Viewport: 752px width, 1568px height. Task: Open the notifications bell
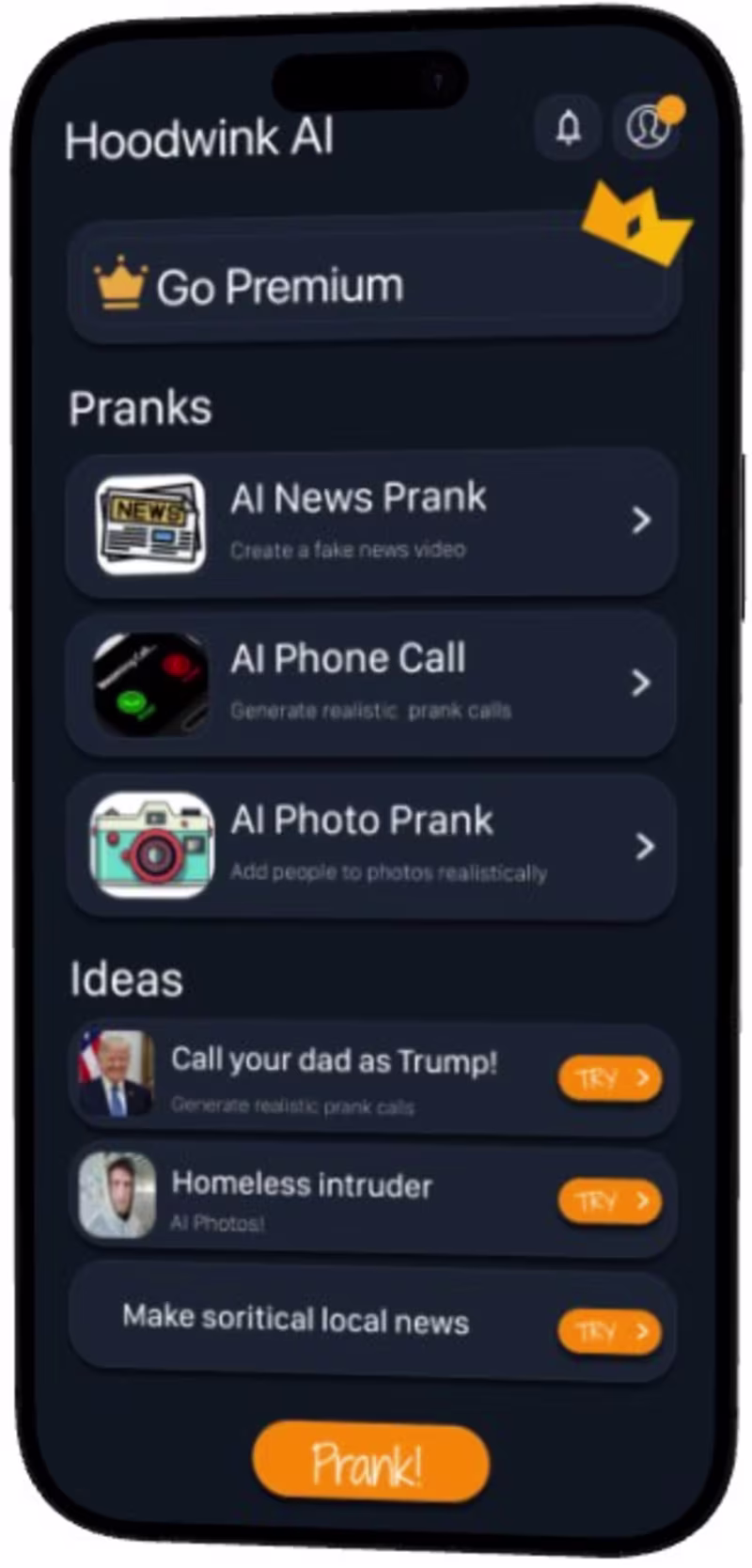[x=568, y=127]
